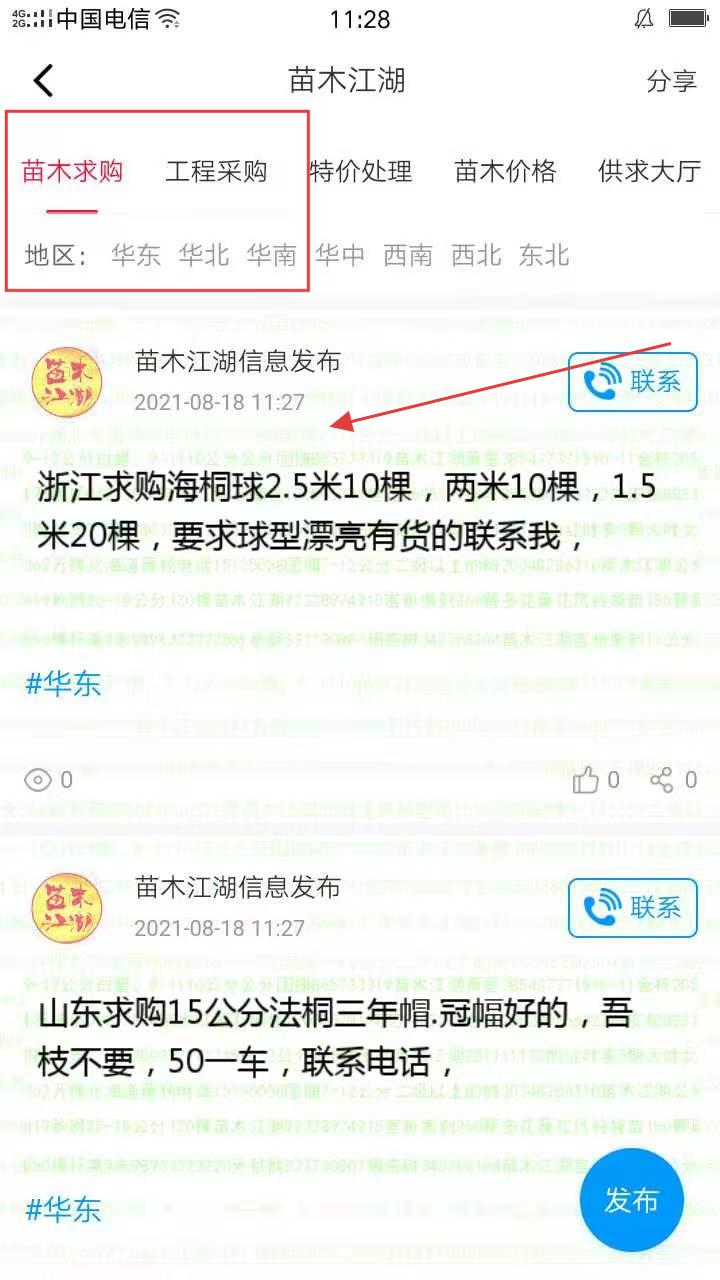720x1280 pixels.
Task: Select the 苗木求购 tab
Action: [x=72, y=171]
